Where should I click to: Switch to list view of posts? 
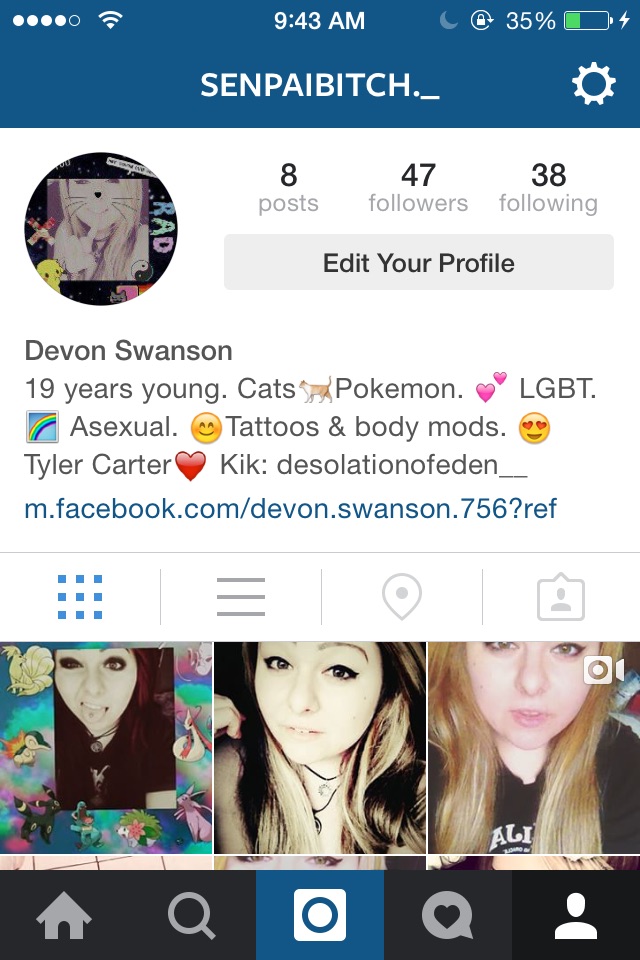point(241,597)
